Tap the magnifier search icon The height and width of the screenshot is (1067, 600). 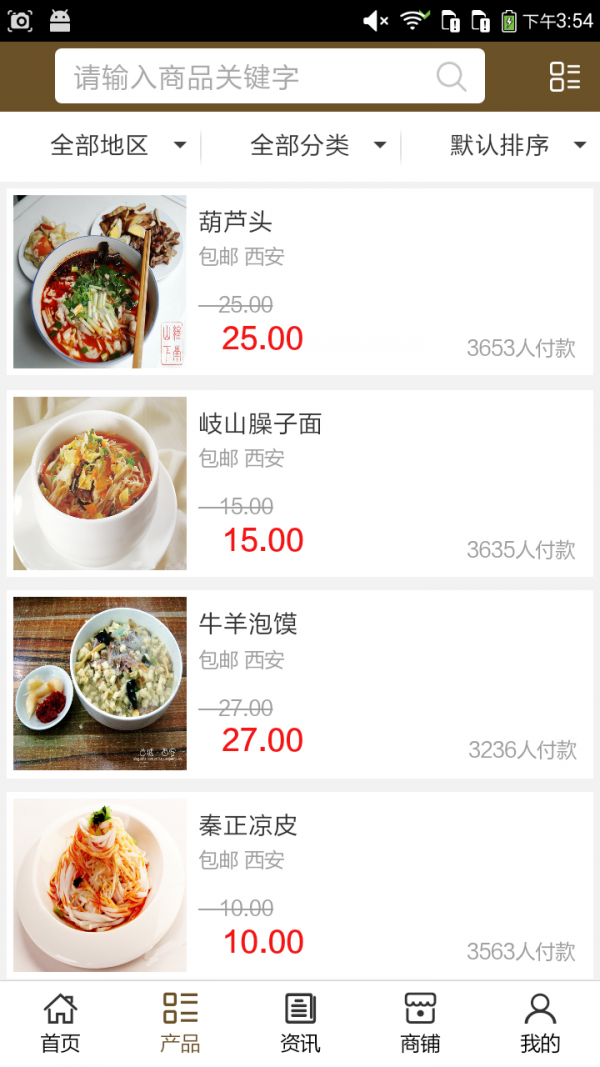pyautogui.click(x=451, y=77)
